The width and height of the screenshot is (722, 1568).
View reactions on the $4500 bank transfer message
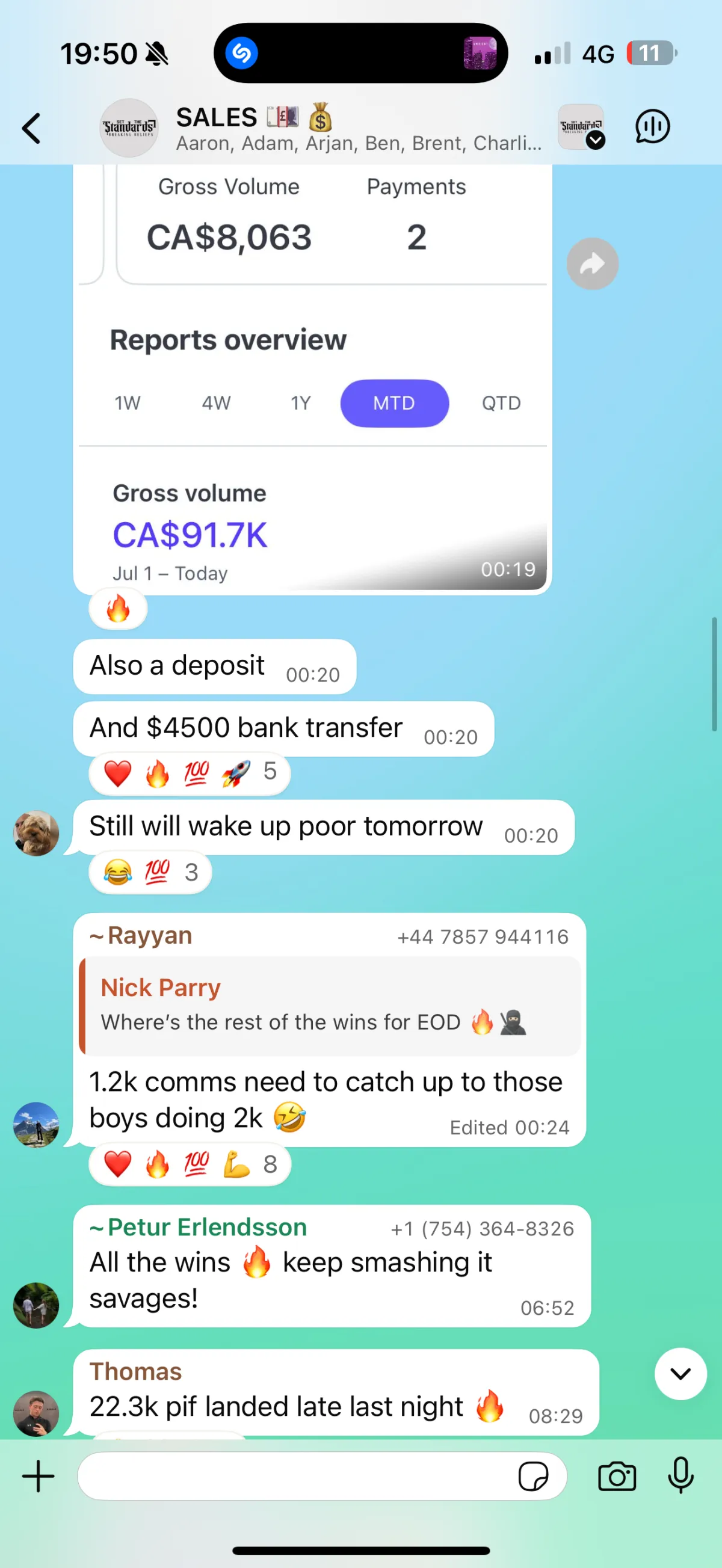point(190,773)
